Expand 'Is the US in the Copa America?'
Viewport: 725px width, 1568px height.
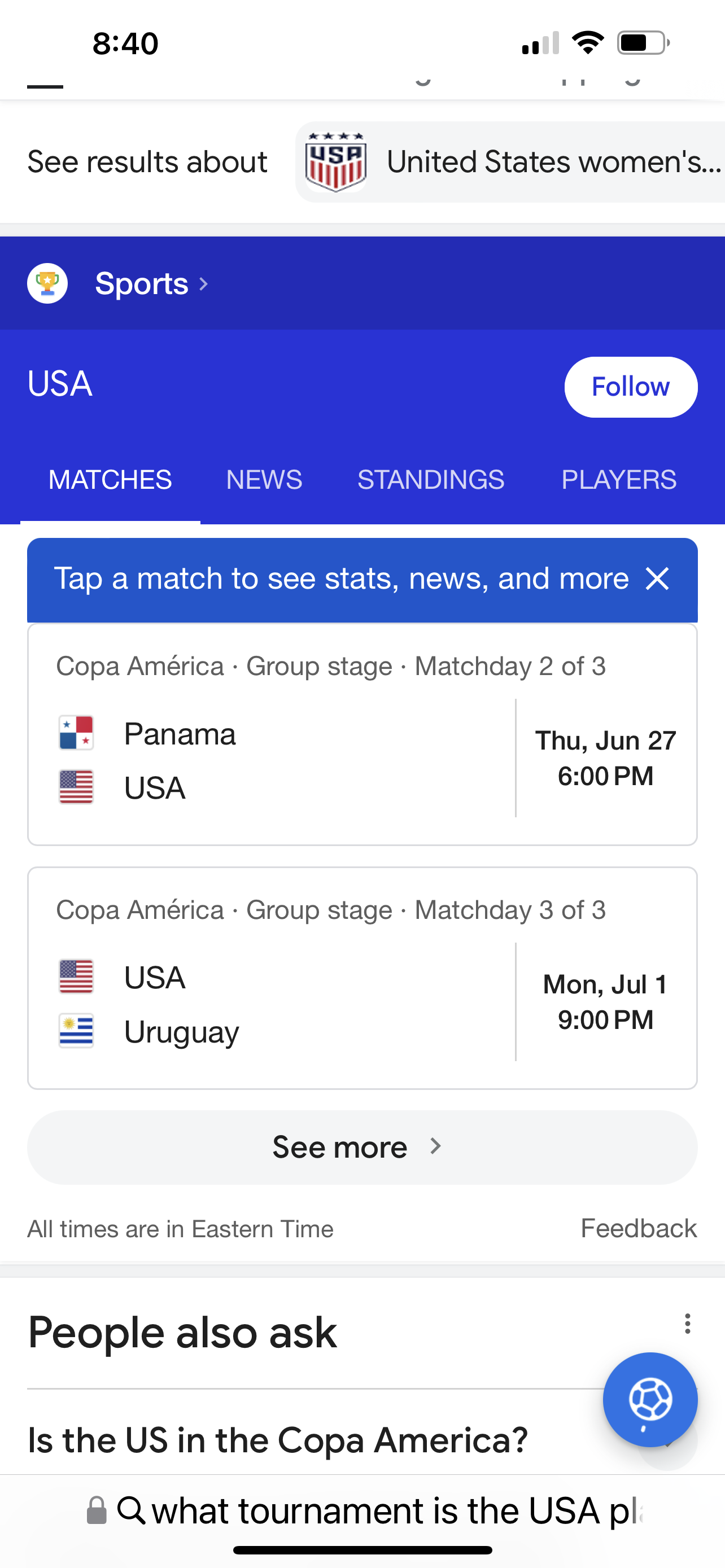coord(278,1440)
